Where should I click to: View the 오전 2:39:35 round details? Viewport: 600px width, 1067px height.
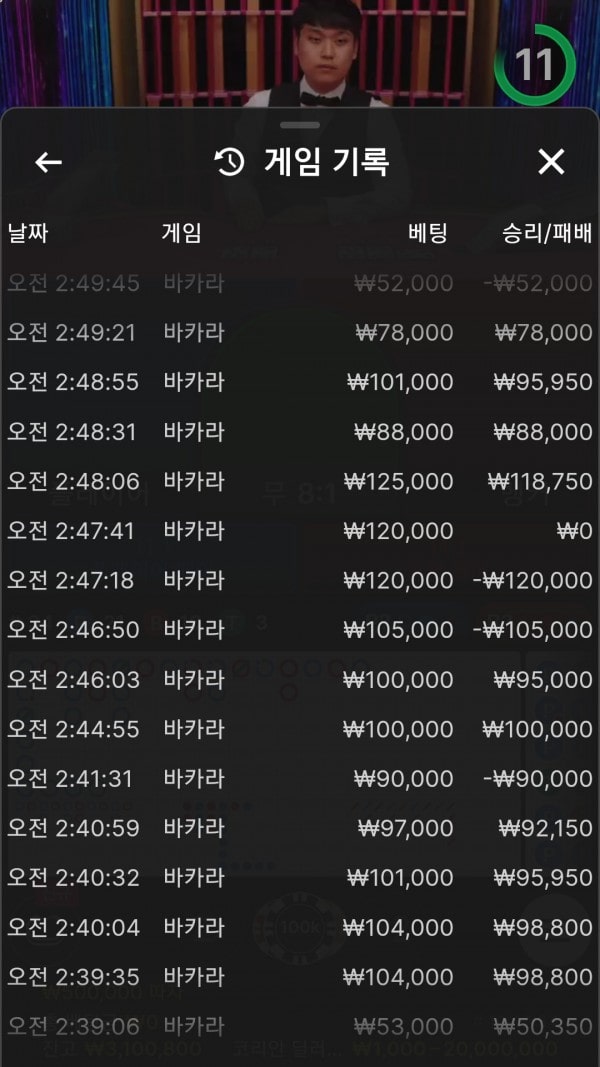(x=300, y=977)
